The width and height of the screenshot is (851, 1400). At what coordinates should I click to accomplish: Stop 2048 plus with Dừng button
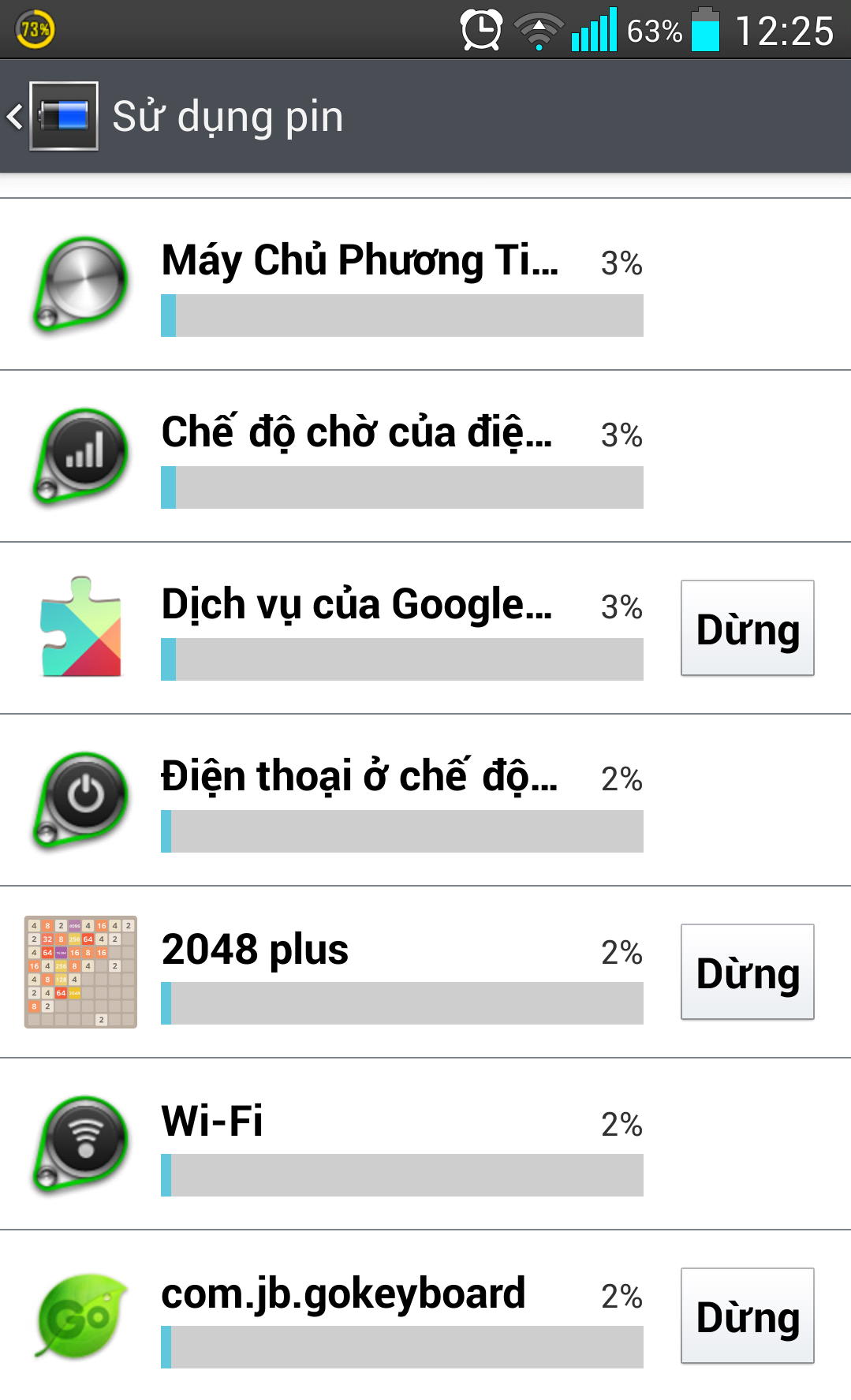tap(747, 973)
